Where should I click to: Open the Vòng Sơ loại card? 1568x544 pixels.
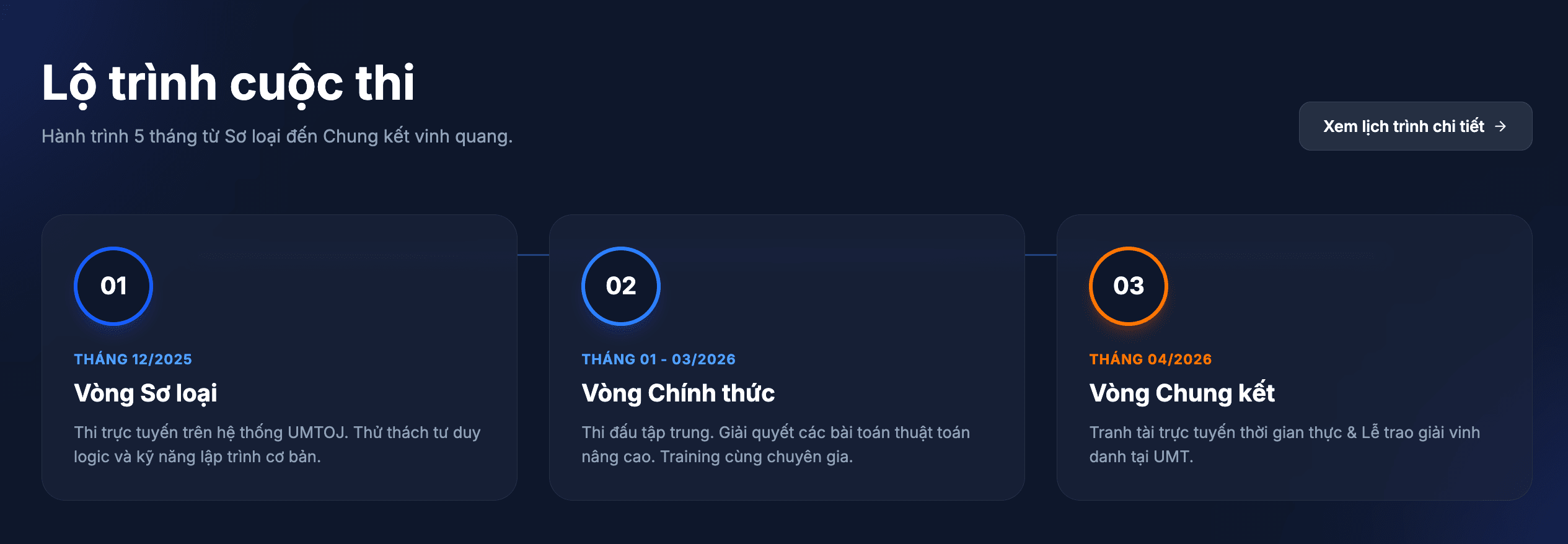[279, 358]
